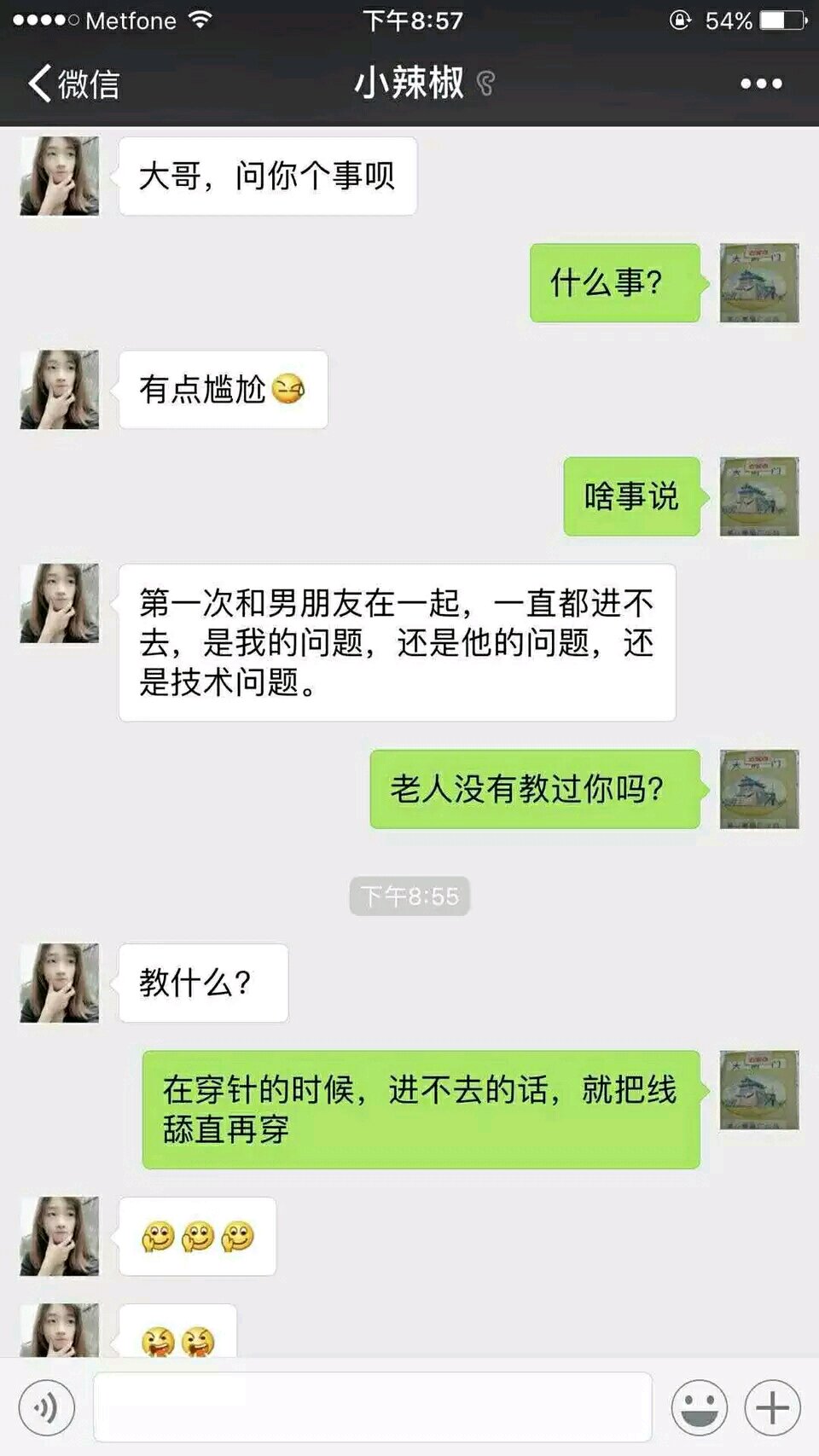The height and width of the screenshot is (1456, 819).
Task: Open the plus attachment menu
Action: [772, 1407]
